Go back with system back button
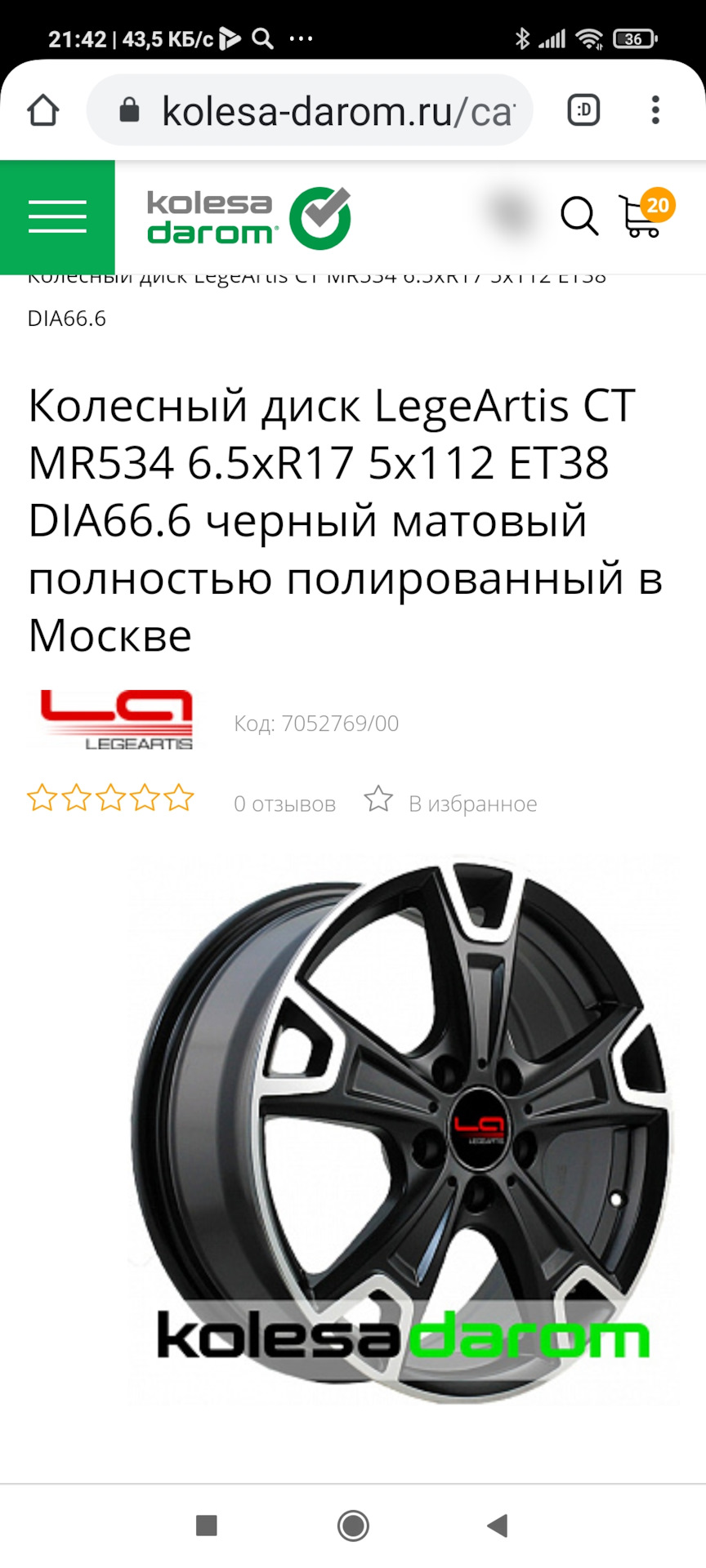 coord(498,1525)
